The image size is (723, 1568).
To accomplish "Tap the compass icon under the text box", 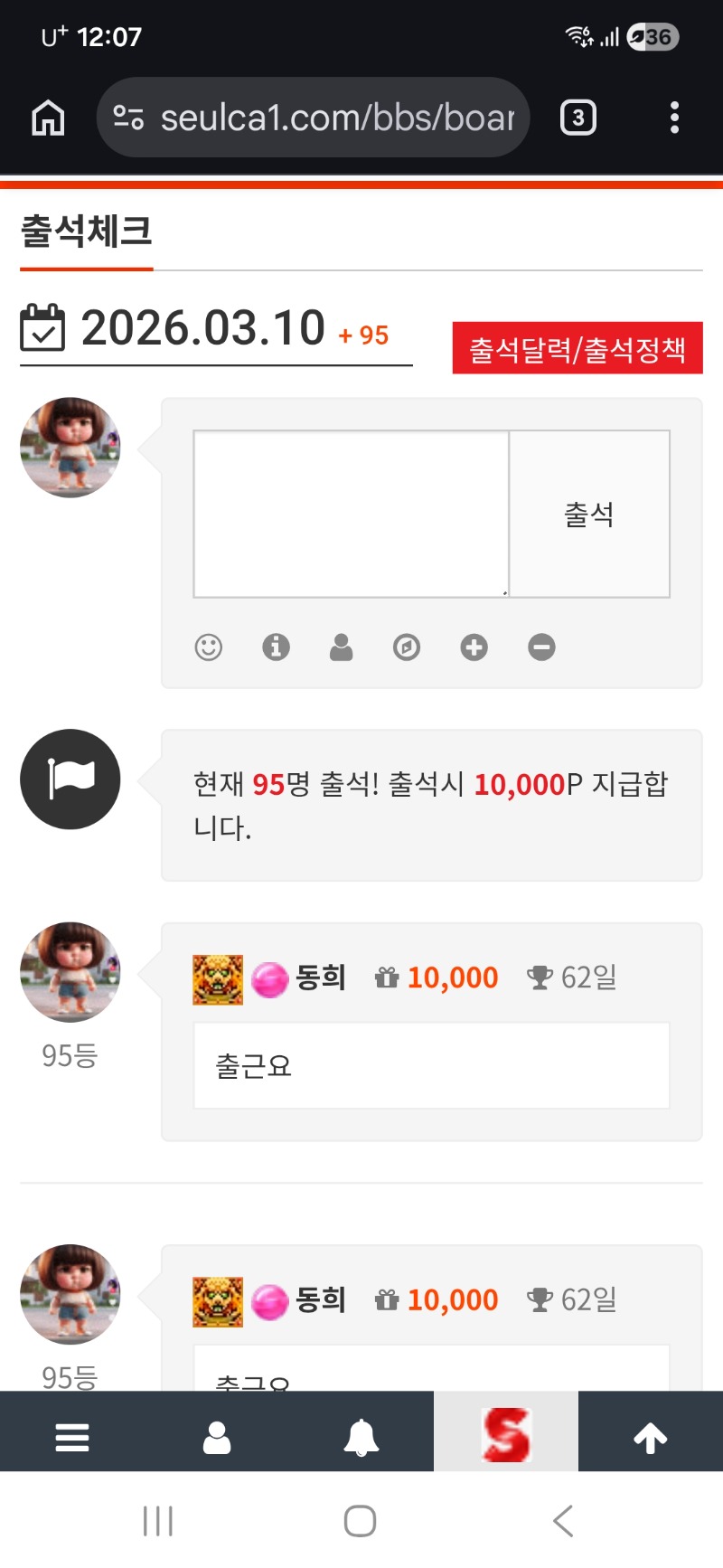I will click(407, 647).
